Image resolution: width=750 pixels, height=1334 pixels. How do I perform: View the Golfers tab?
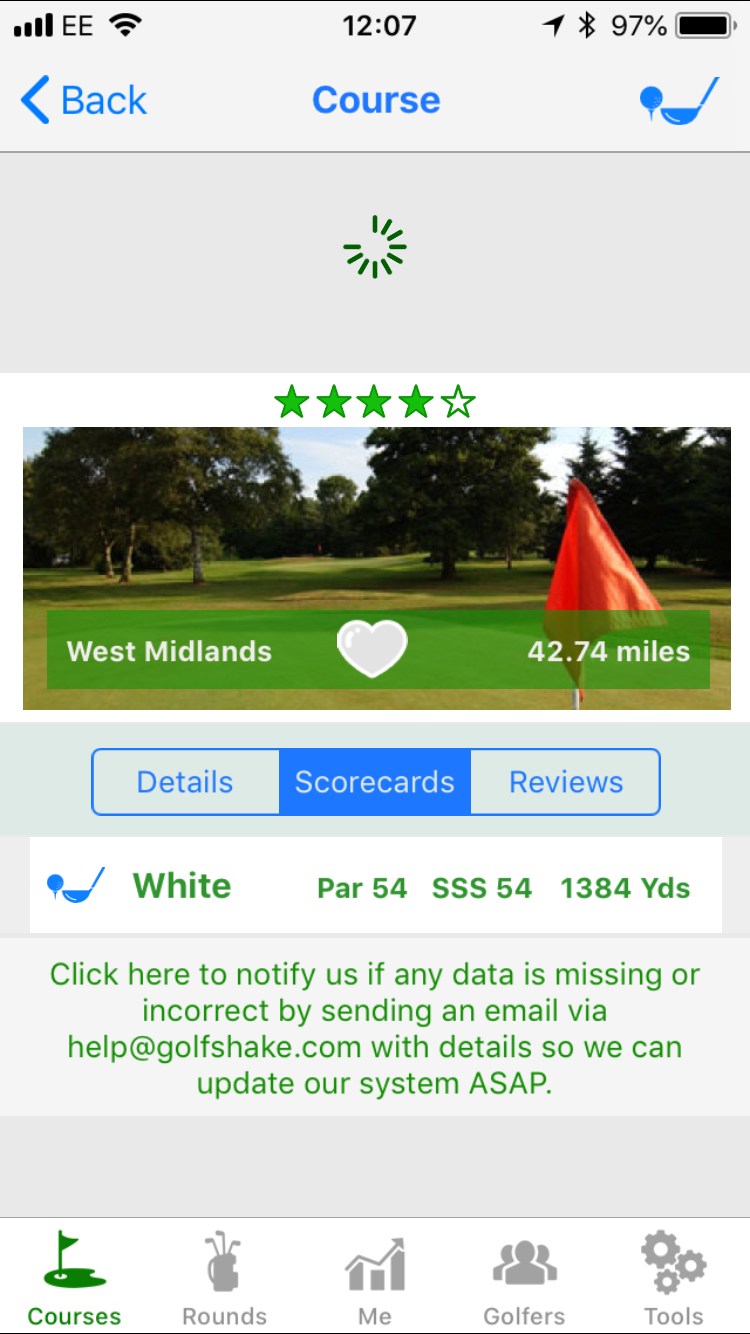click(524, 1278)
